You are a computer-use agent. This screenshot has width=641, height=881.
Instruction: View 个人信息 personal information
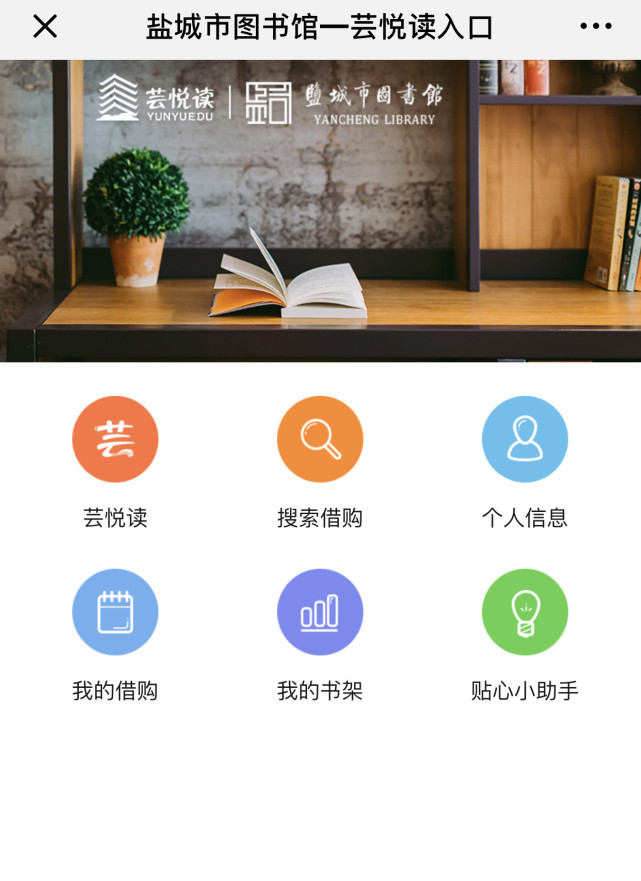525,440
